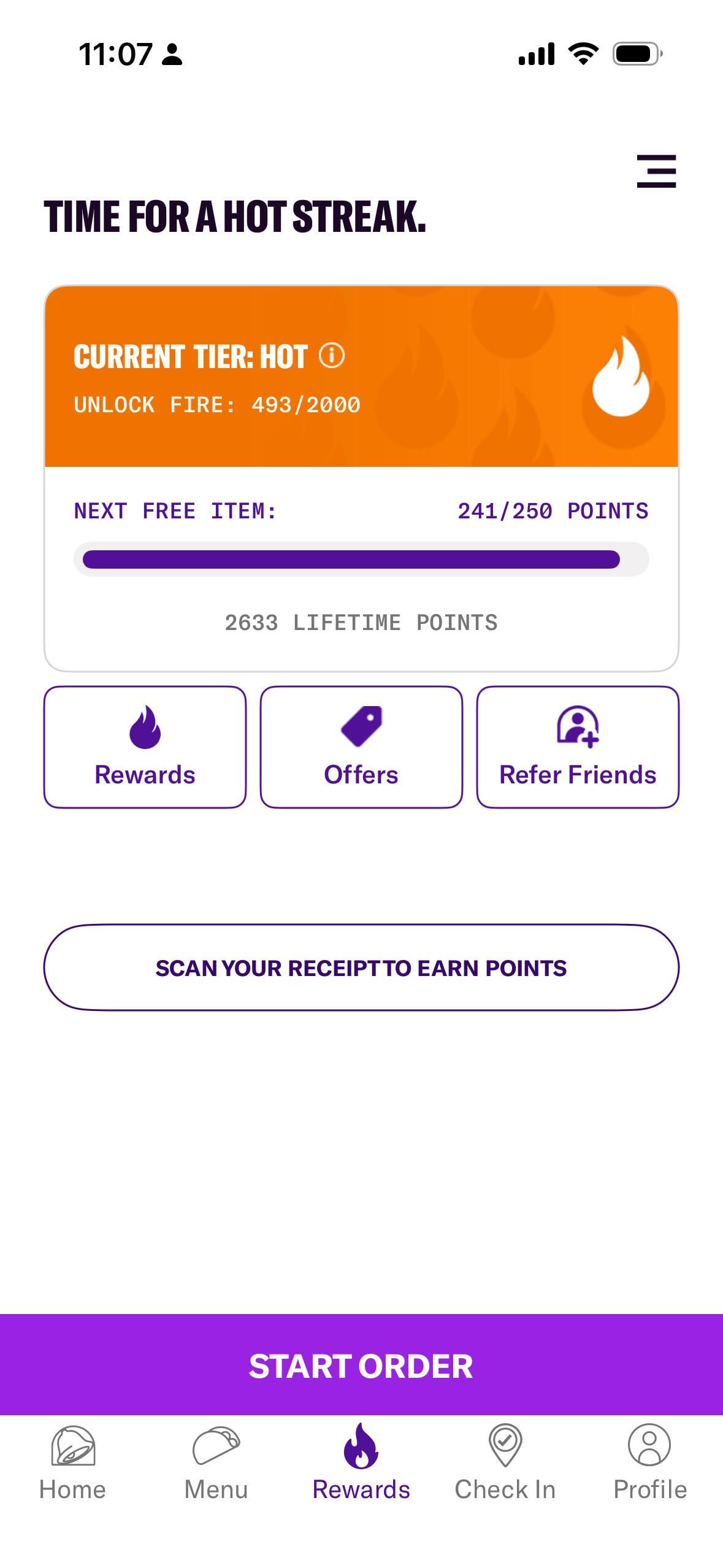Switch to the Menu tab
Viewport: 723px width, 1568px height.
(216, 1462)
